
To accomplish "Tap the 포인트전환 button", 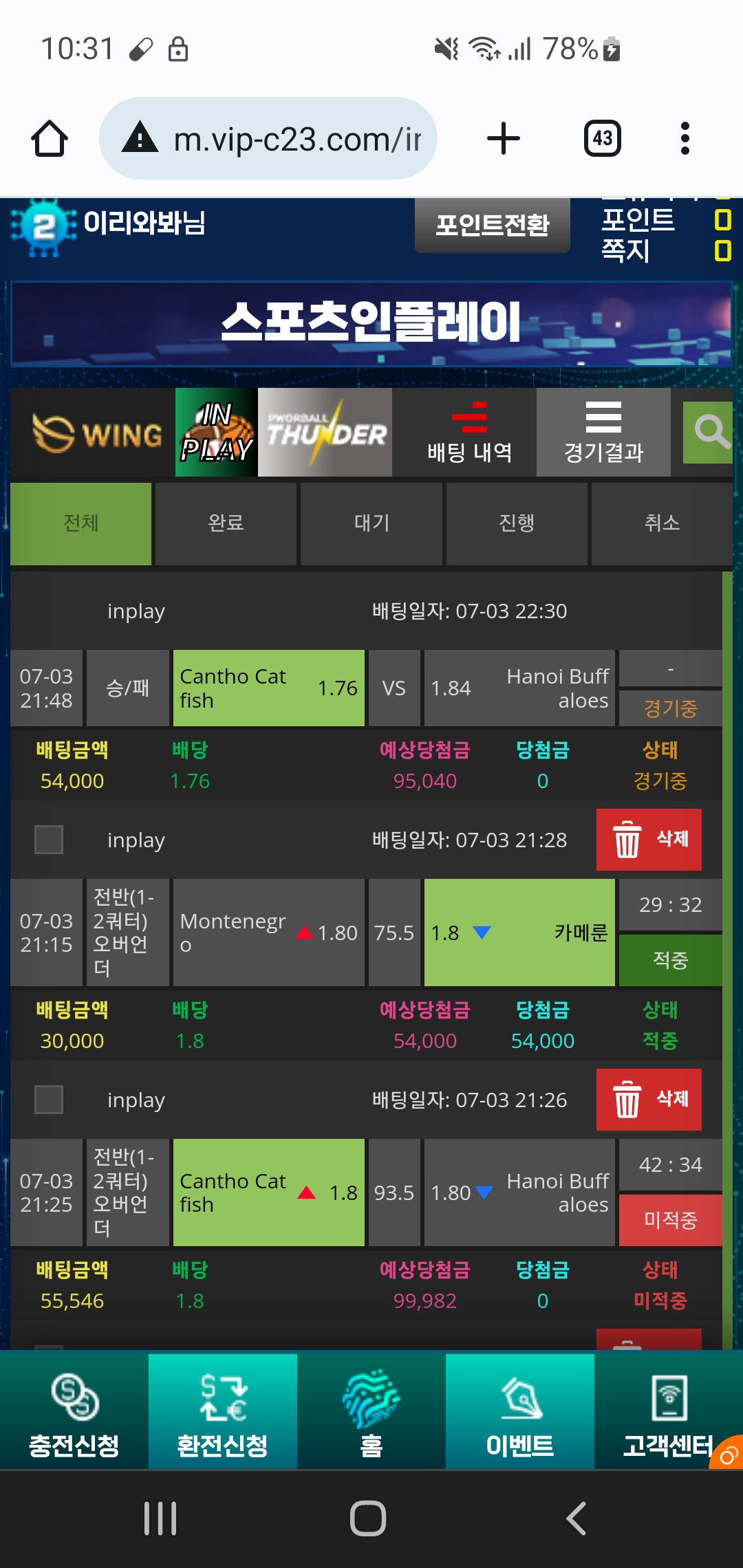I will coord(492,225).
